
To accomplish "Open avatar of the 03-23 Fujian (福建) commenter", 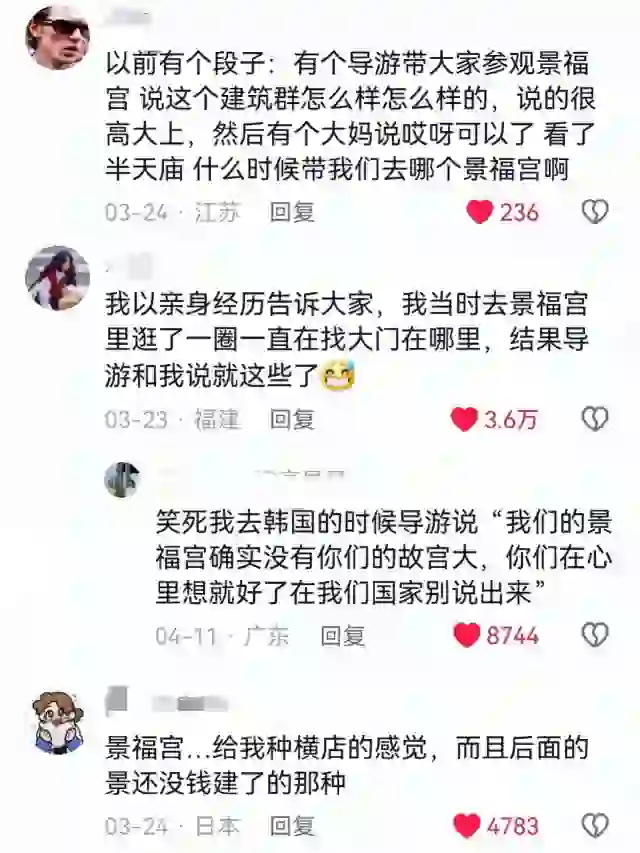I will point(57,278).
